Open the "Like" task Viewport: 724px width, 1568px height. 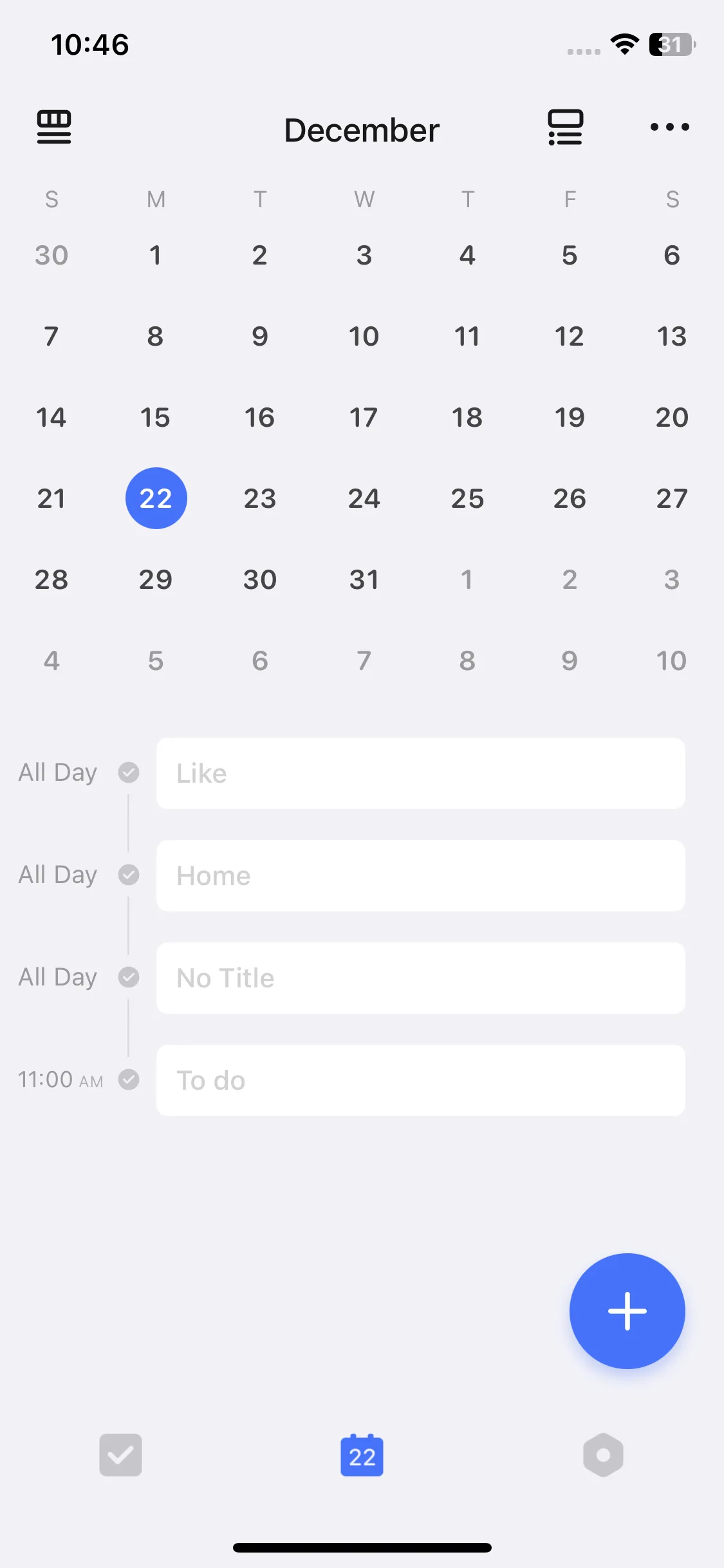pos(420,773)
